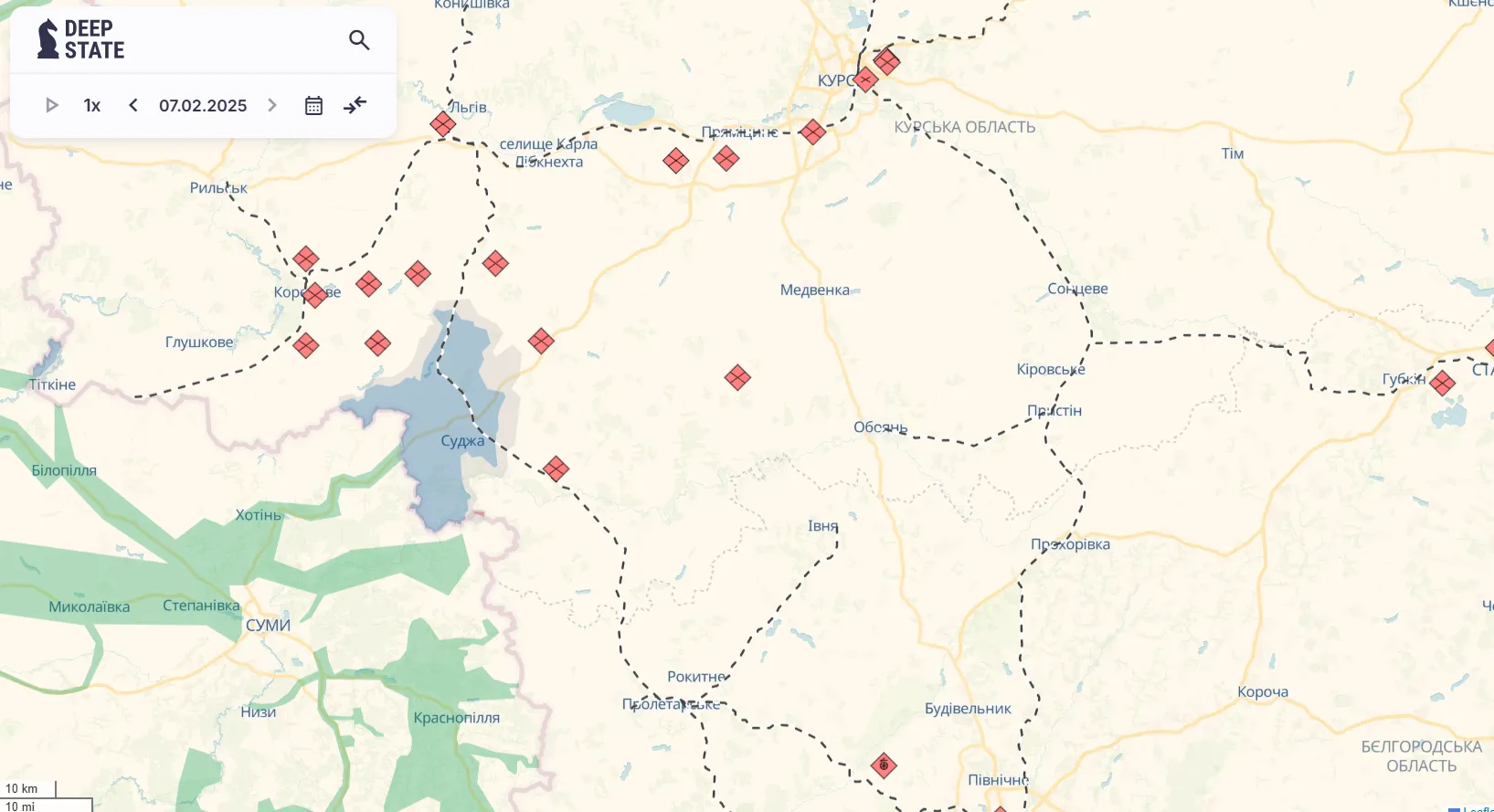Select the 07.02.2025 date field
Viewport: 1494px width, 812px height.
tap(203, 105)
